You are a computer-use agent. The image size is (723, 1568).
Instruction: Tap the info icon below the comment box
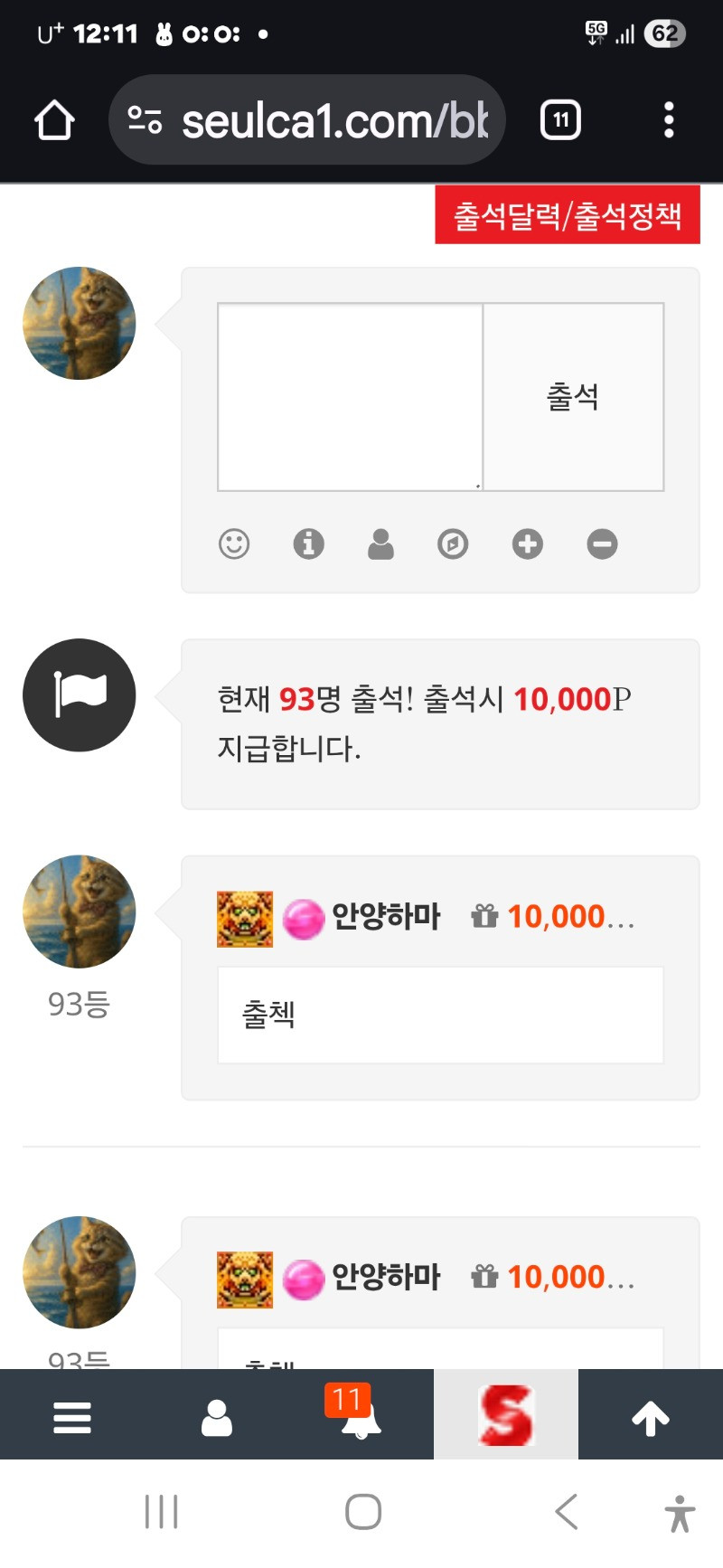coord(308,544)
